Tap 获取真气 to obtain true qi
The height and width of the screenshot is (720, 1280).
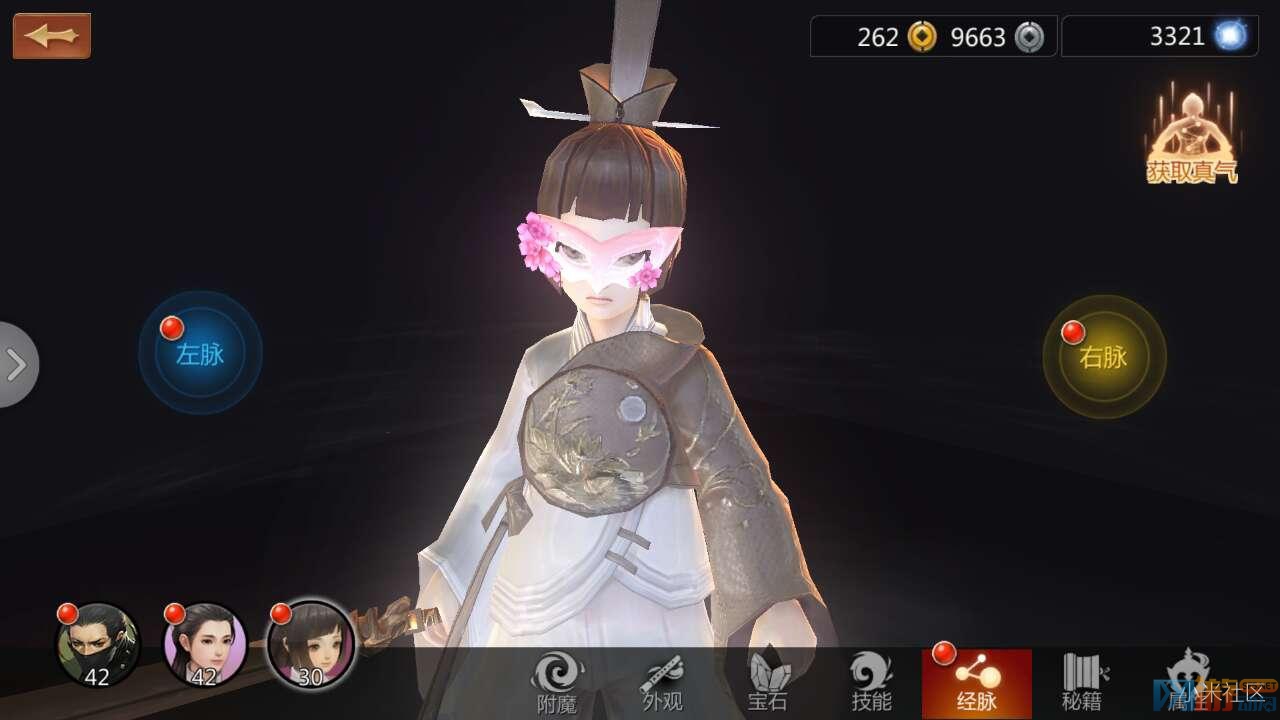click(x=1191, y=140)
